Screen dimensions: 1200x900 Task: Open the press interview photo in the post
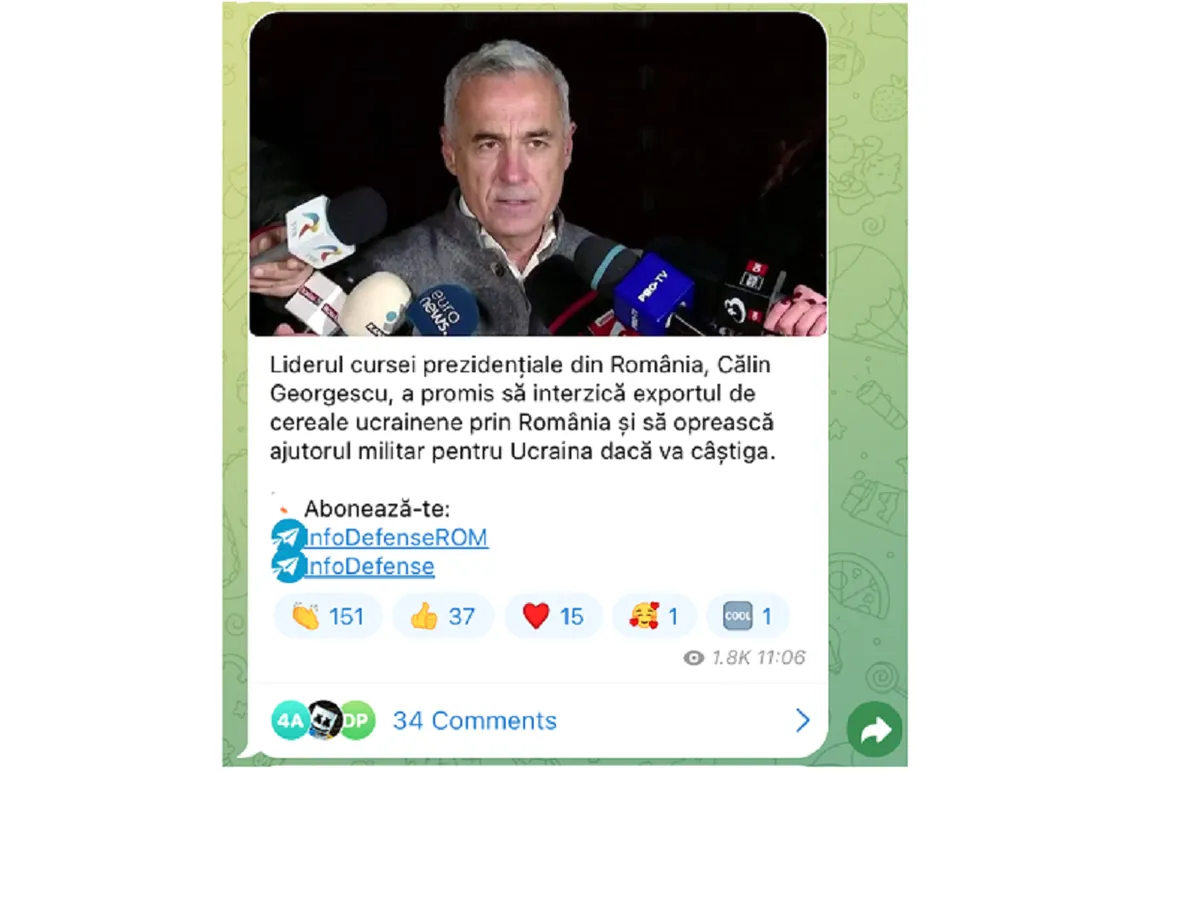[x=538, y=175]
